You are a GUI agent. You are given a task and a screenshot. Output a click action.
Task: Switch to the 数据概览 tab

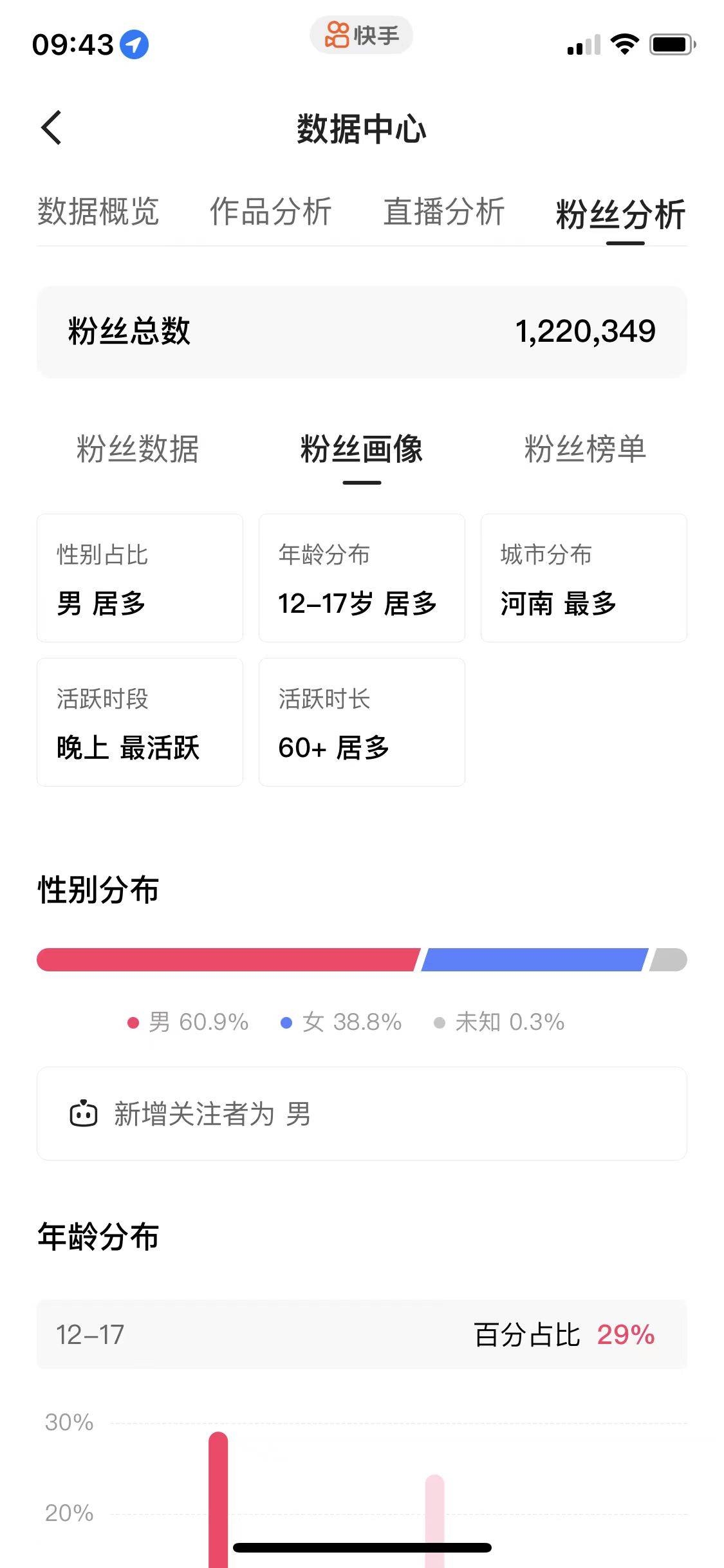coord(98,212)
